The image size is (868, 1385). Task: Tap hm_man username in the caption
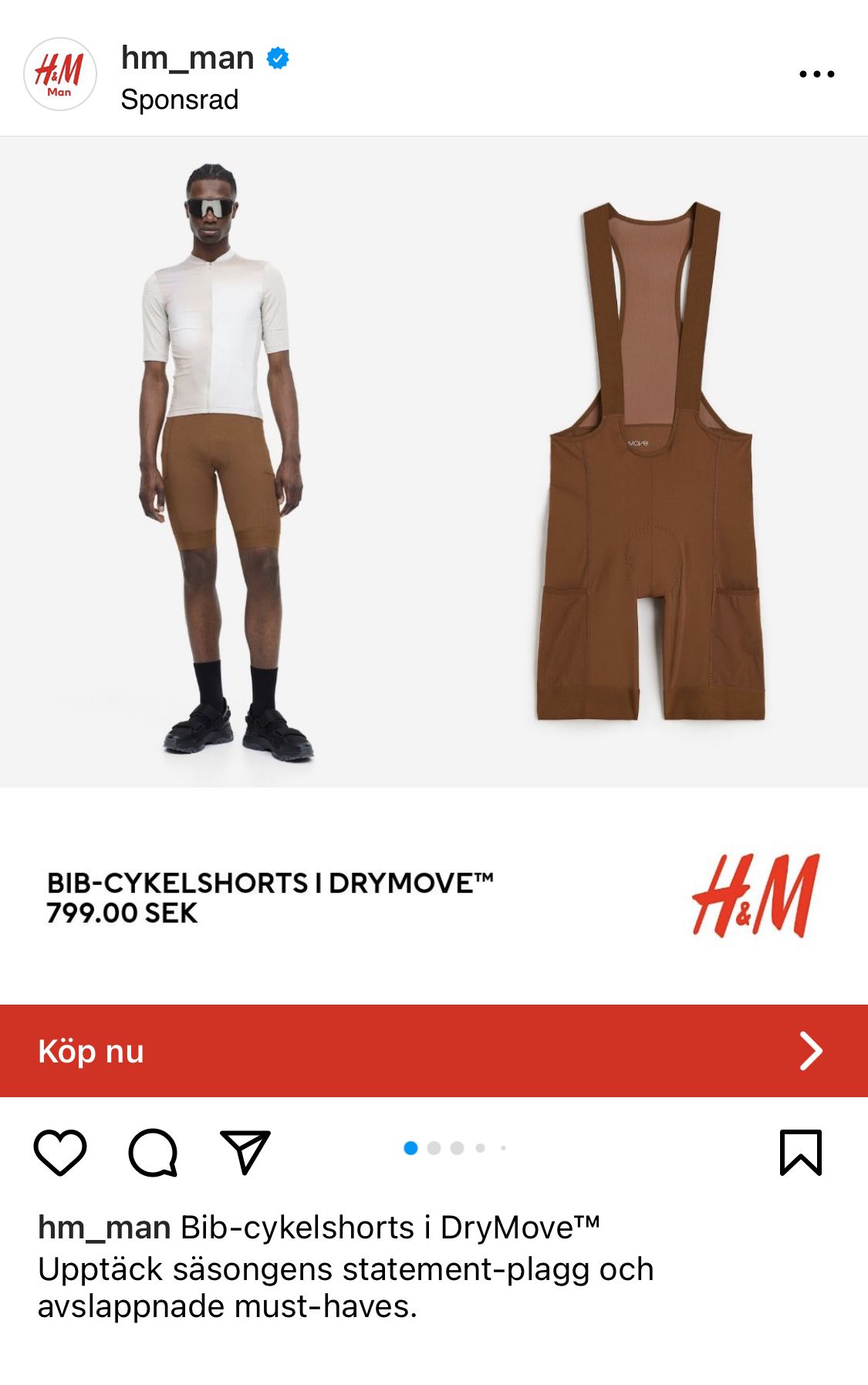click(104, 1227)
